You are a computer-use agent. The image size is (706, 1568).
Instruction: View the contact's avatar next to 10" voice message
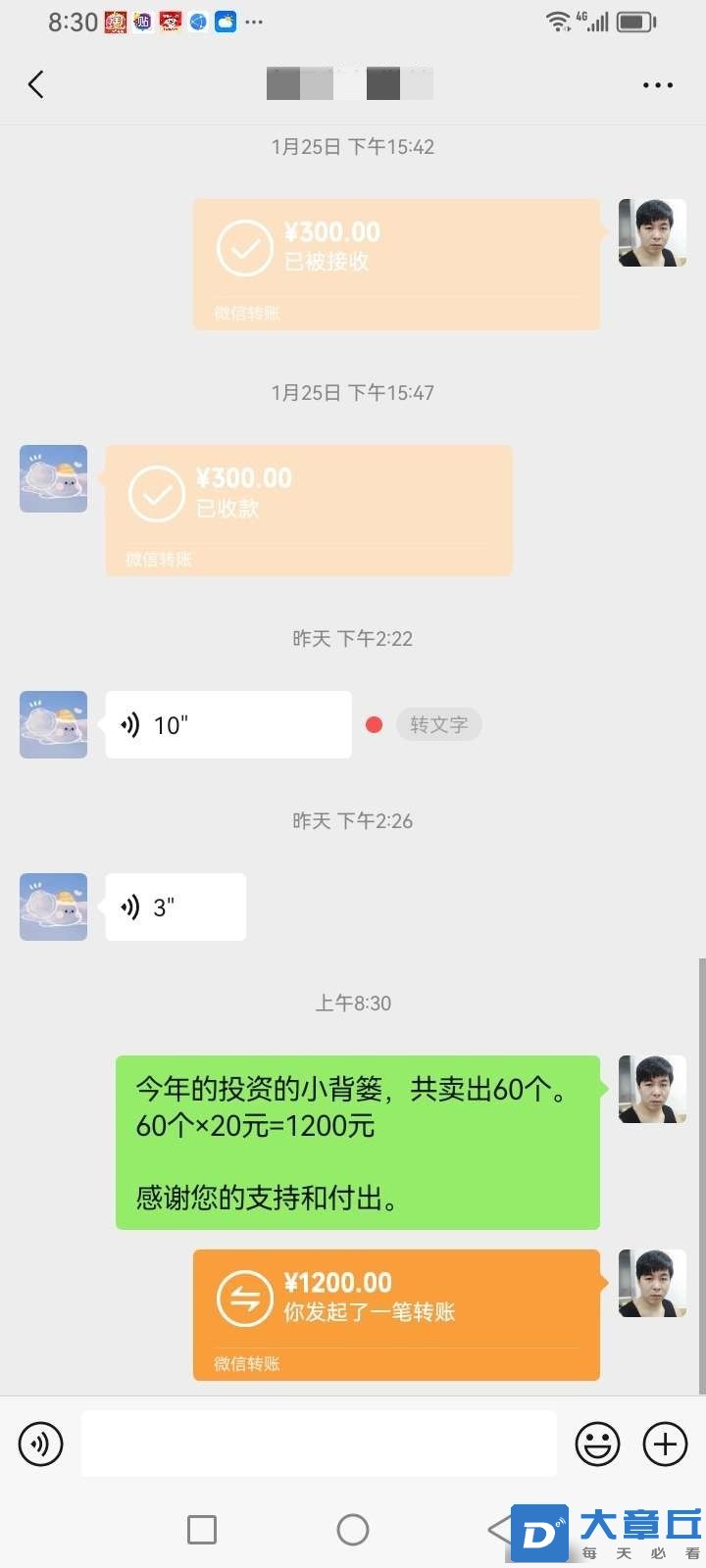[54, 725]
